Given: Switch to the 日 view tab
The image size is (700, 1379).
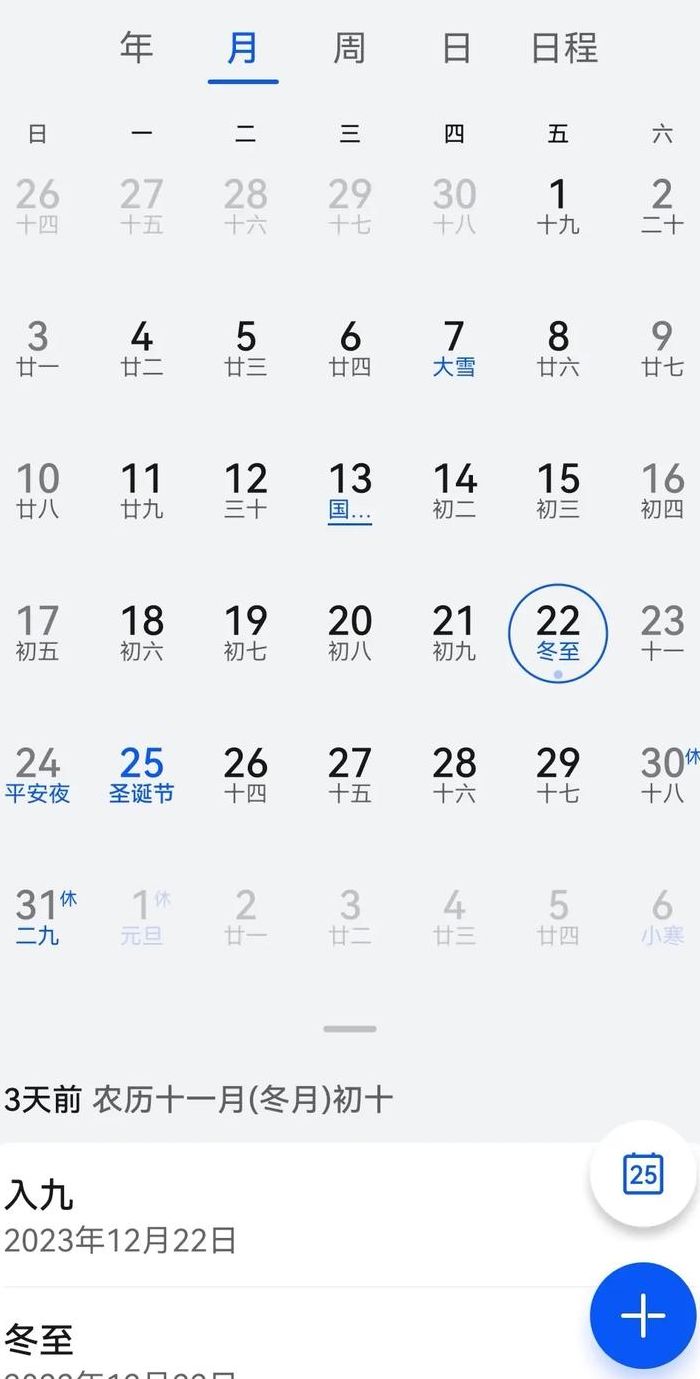Looking at the screenshot, I should (456, 47).
